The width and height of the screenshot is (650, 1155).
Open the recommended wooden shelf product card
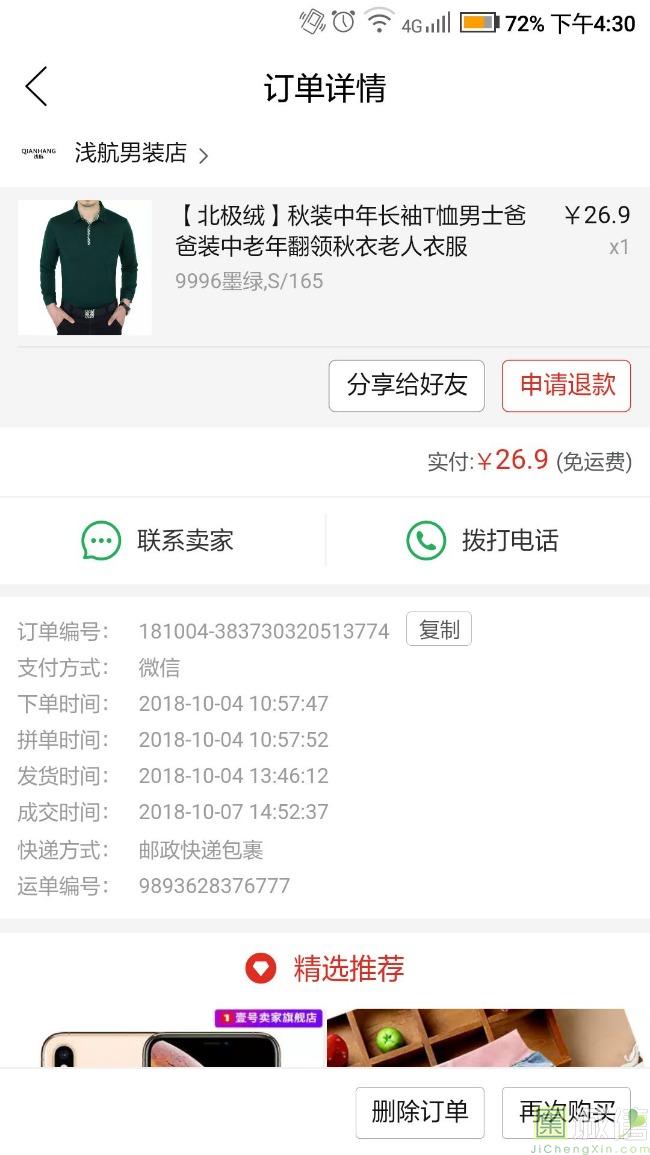[x=486, y=1038]
